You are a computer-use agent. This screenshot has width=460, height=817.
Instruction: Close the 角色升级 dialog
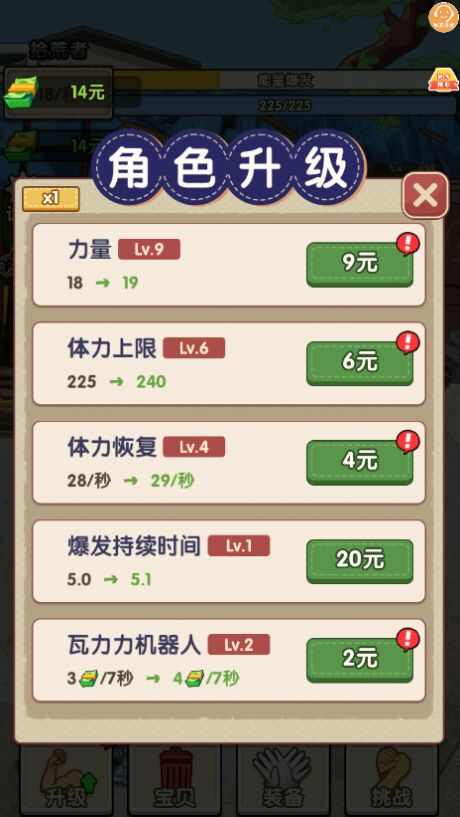pyautogui.click(x=425, y=196)
